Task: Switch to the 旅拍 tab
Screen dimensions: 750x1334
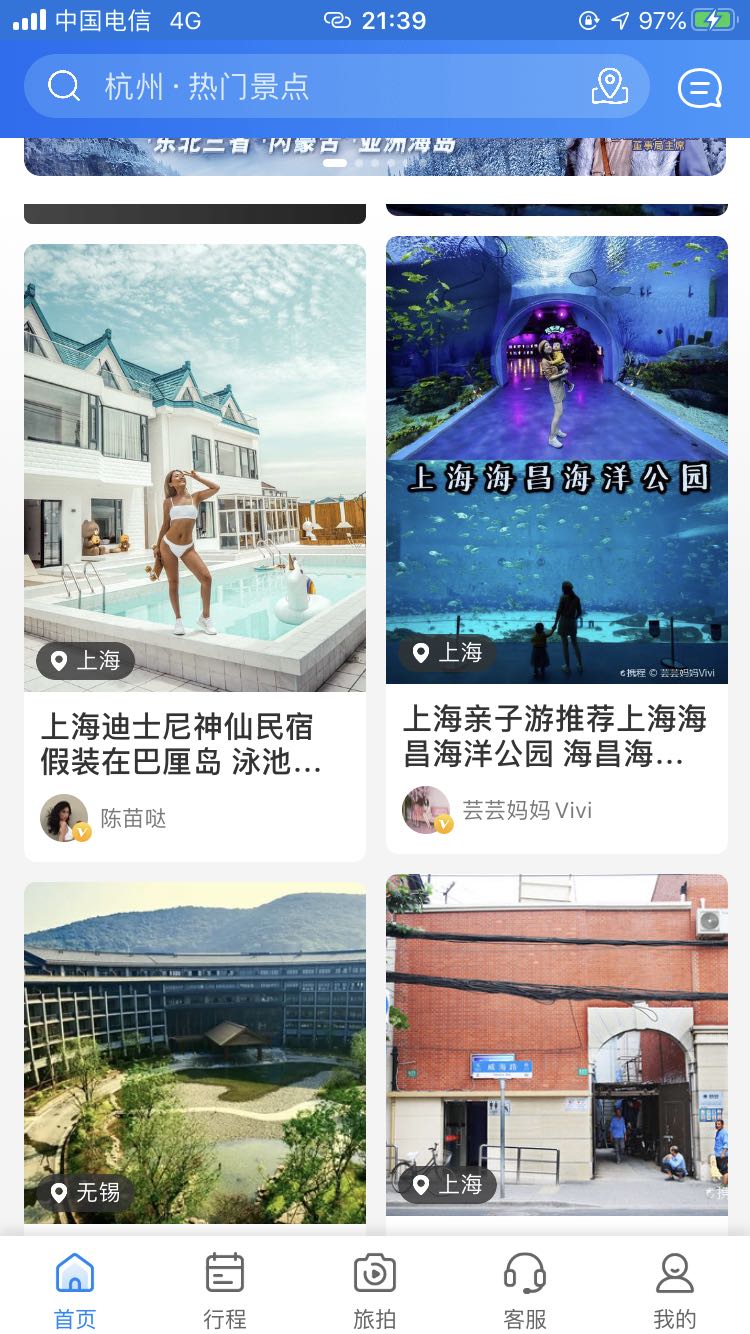Action: (x=375, y=1290)
